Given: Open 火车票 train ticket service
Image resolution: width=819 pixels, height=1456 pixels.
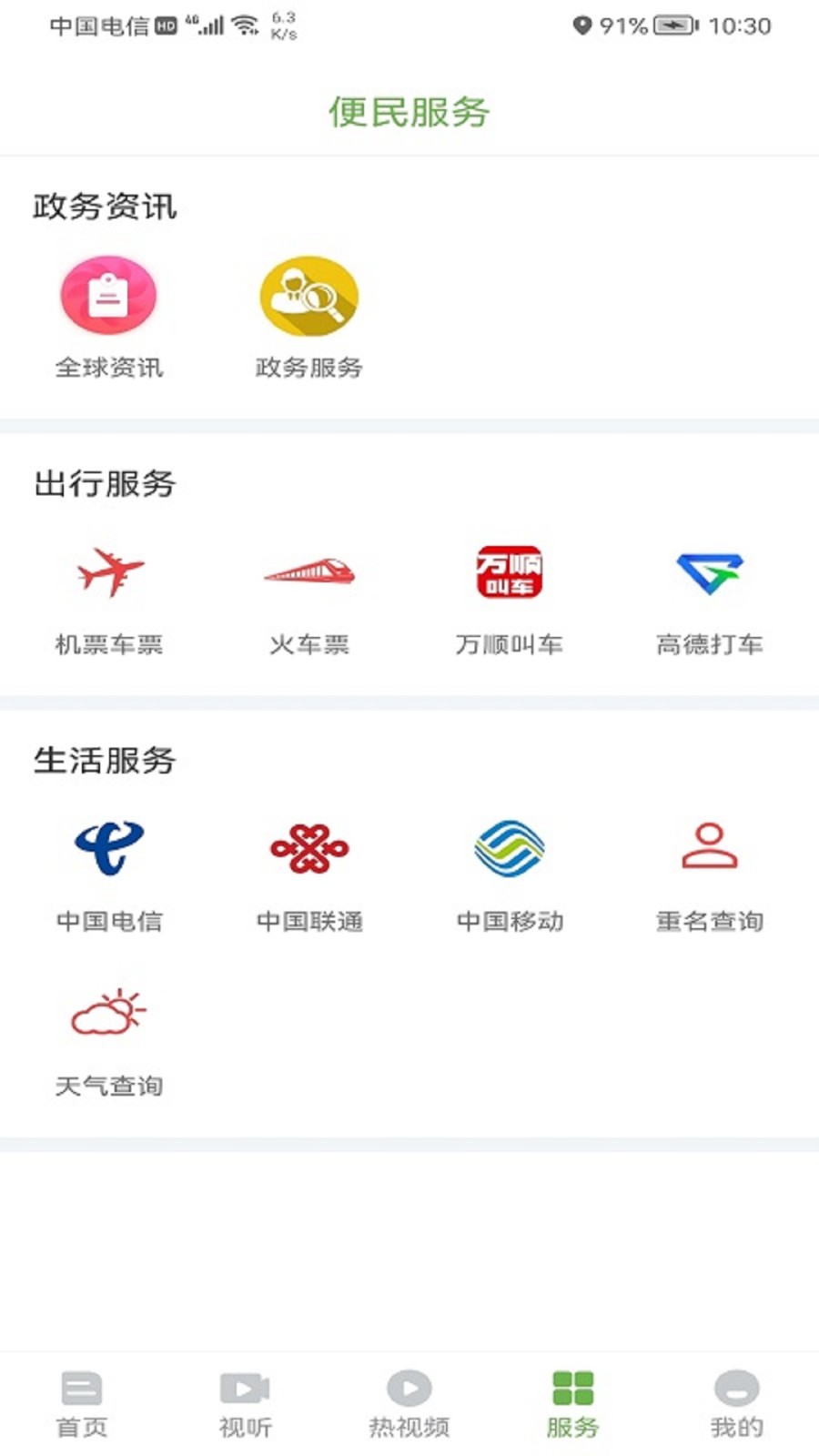Looking at the screenshot, I should coord(309,573).
